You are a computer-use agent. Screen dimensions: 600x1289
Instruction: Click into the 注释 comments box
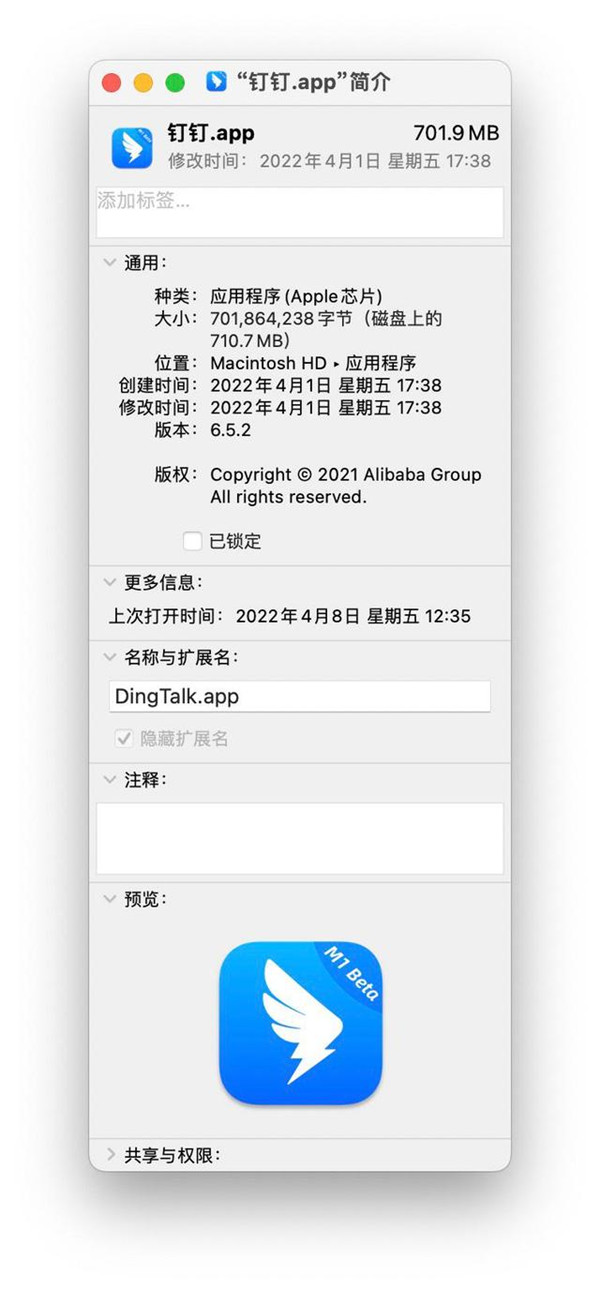pyautogui.click(x=299, y=838)
